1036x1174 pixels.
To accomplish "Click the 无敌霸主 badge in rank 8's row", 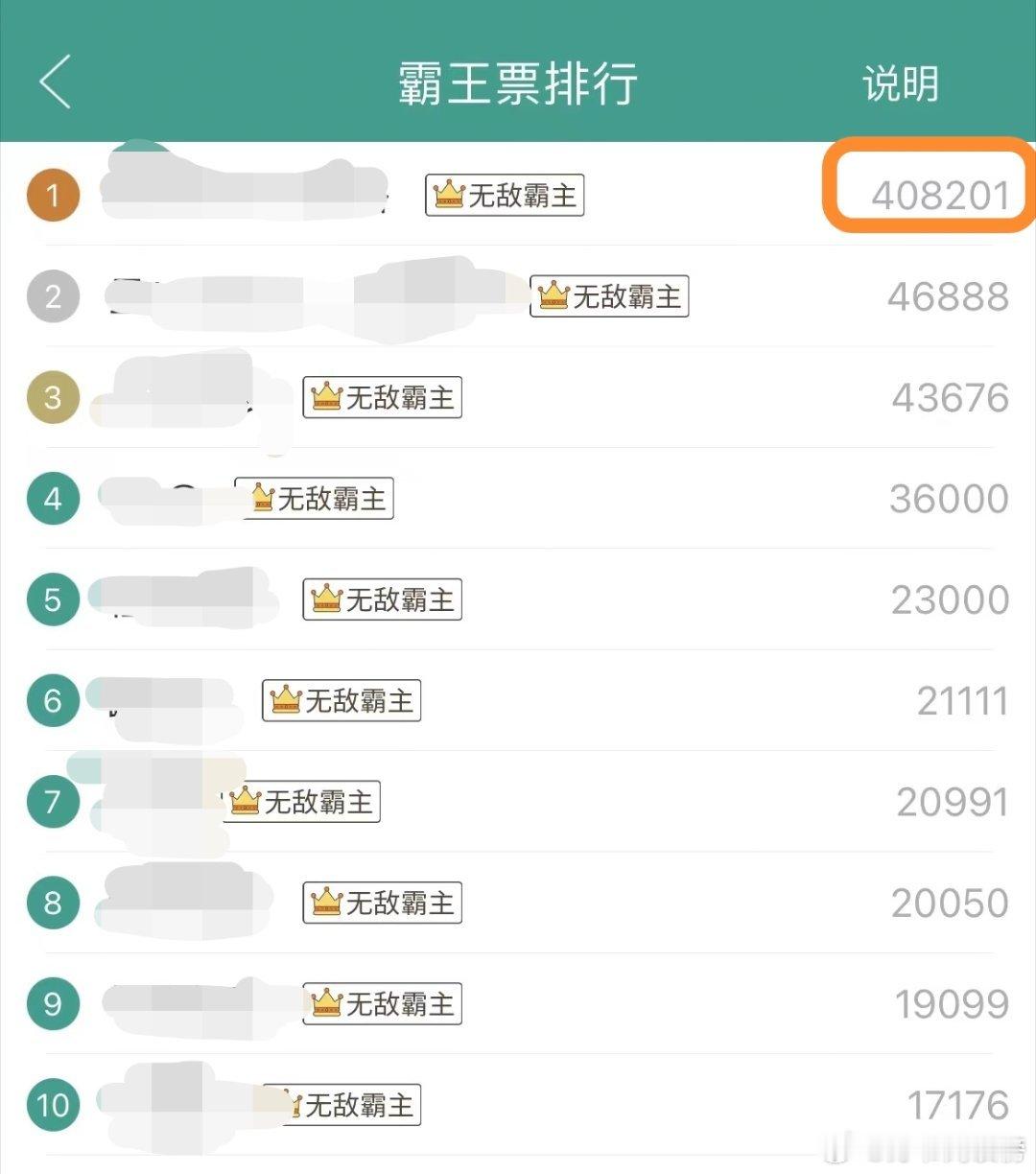I will click(x=381, y=903).
